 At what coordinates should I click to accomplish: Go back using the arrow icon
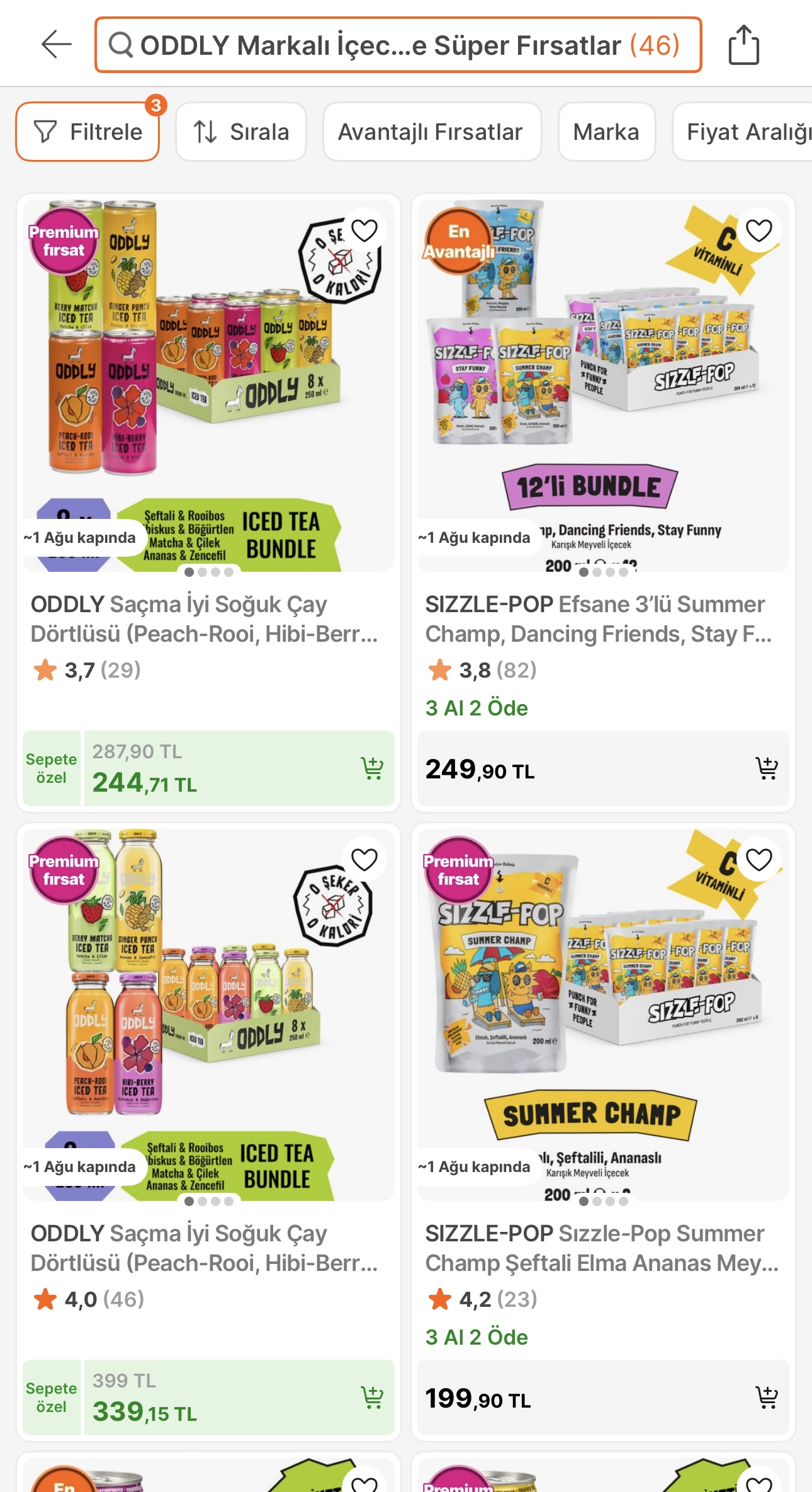[x=56, y=45]
